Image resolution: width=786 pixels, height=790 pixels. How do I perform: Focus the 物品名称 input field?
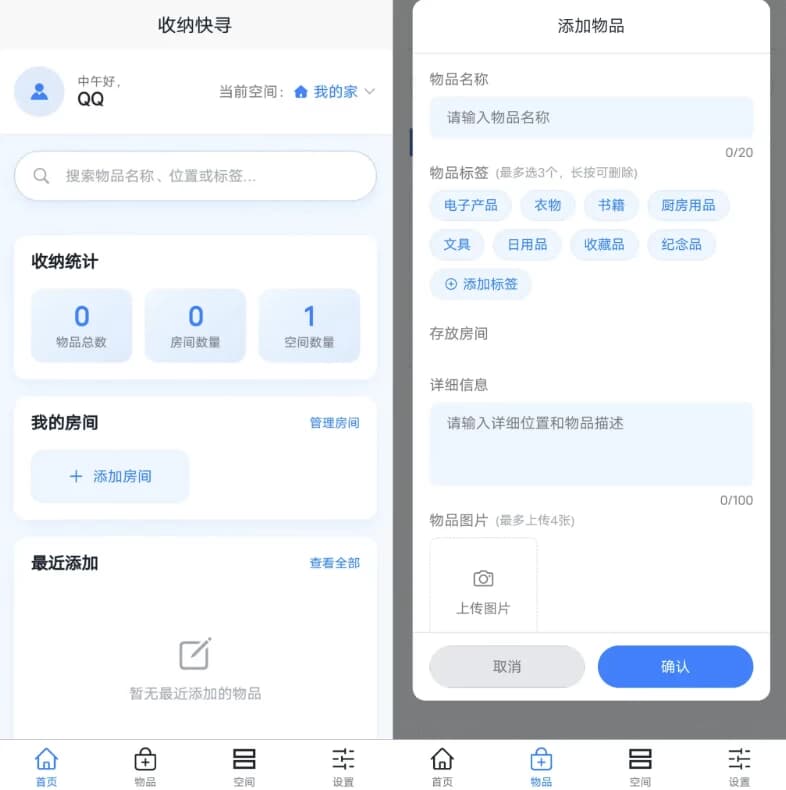591,118
